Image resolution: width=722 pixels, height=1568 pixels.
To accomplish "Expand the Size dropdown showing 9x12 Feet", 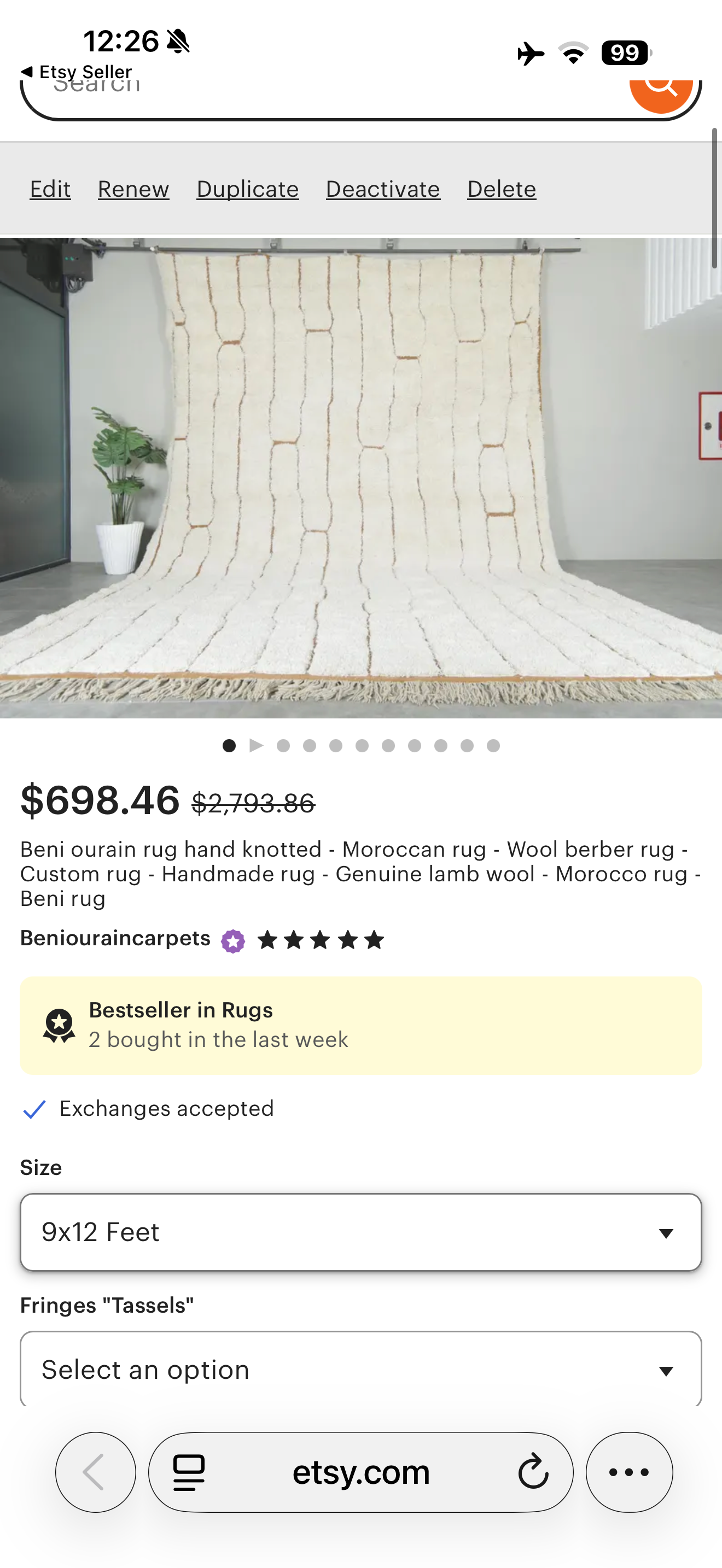I will tap(360, 1232).
